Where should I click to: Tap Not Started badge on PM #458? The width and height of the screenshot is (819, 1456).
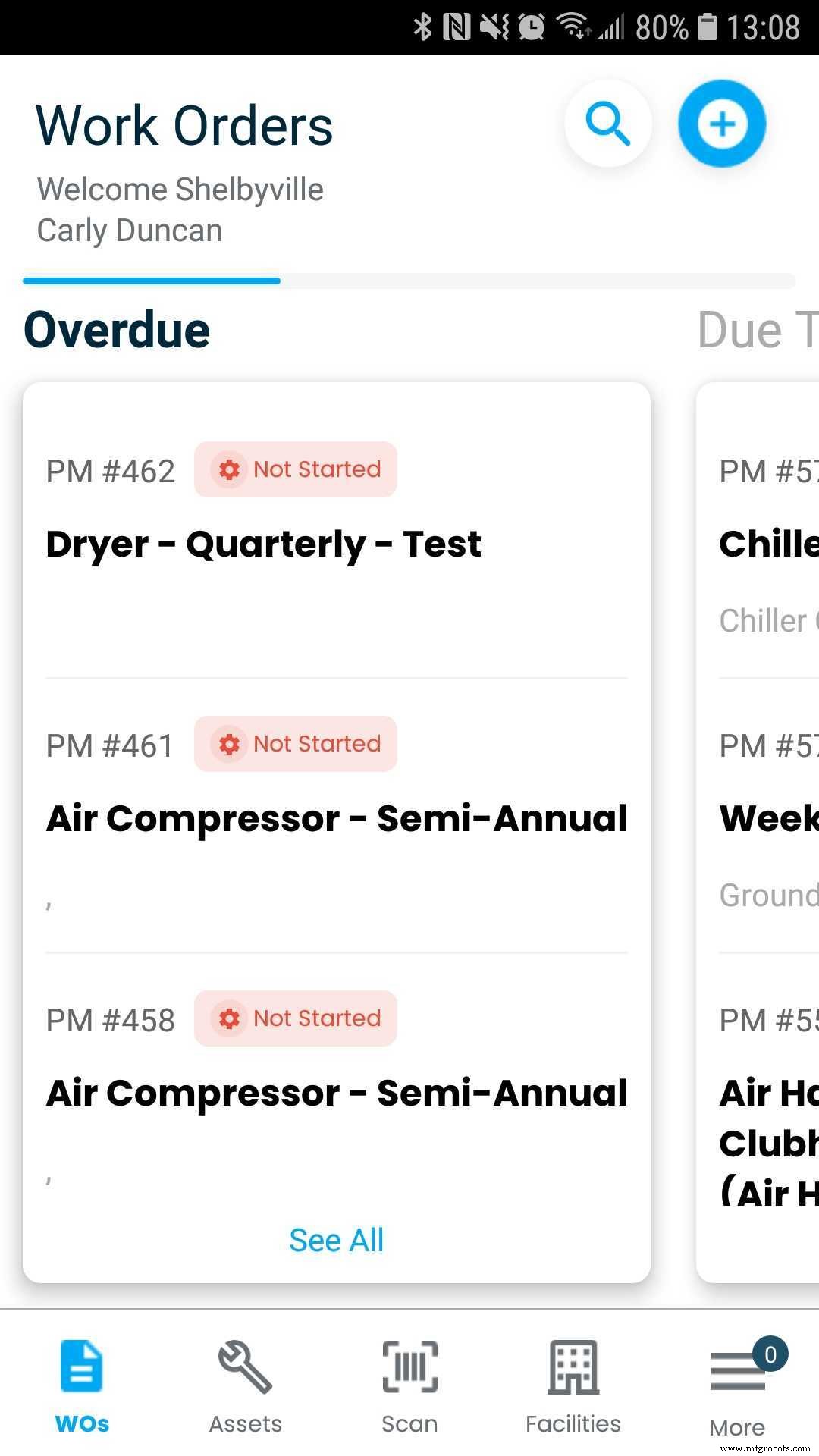coord(295,1018)
